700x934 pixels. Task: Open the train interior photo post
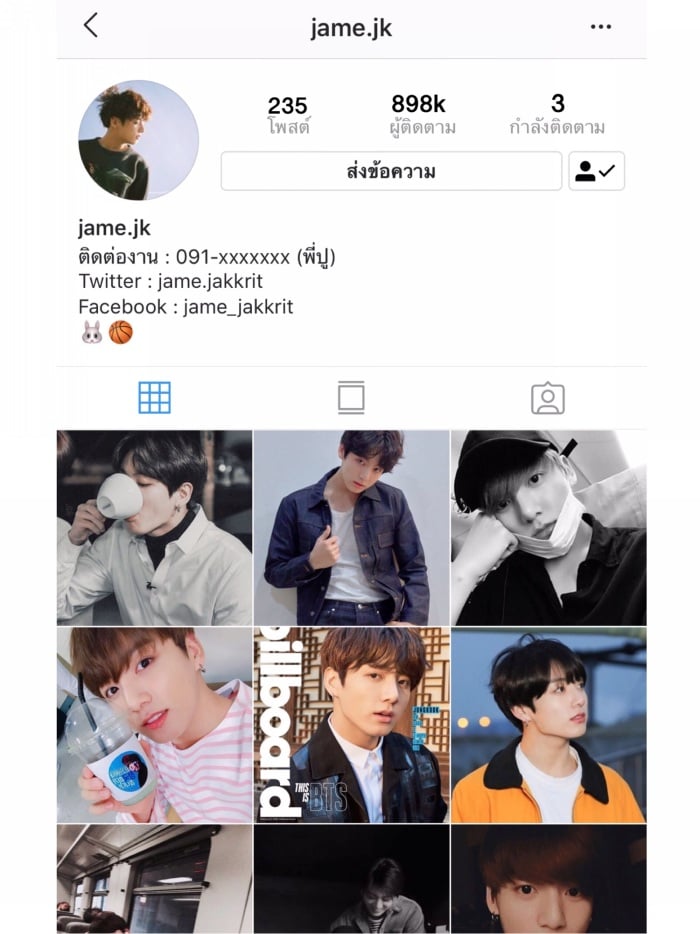(x=154, y=879)
